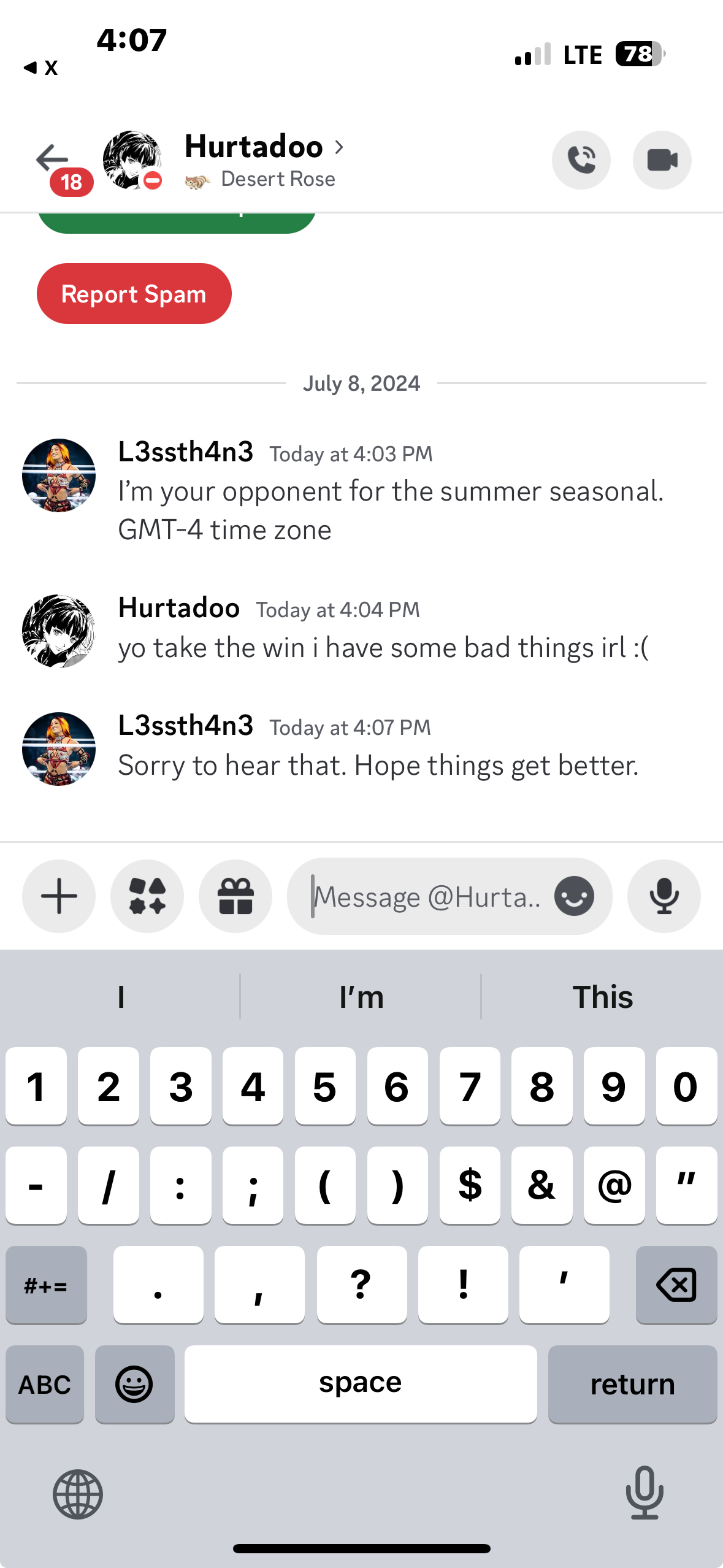Switch keyboard to ABC letters
723x1568 pixels.
click(45, 1385)
